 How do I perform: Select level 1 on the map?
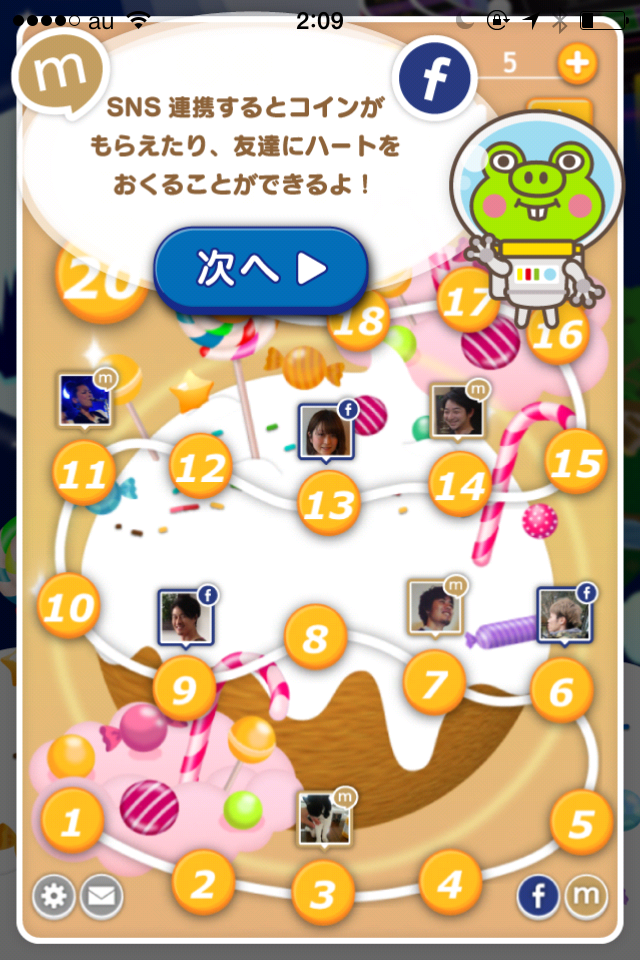click(x=72, y=822)
